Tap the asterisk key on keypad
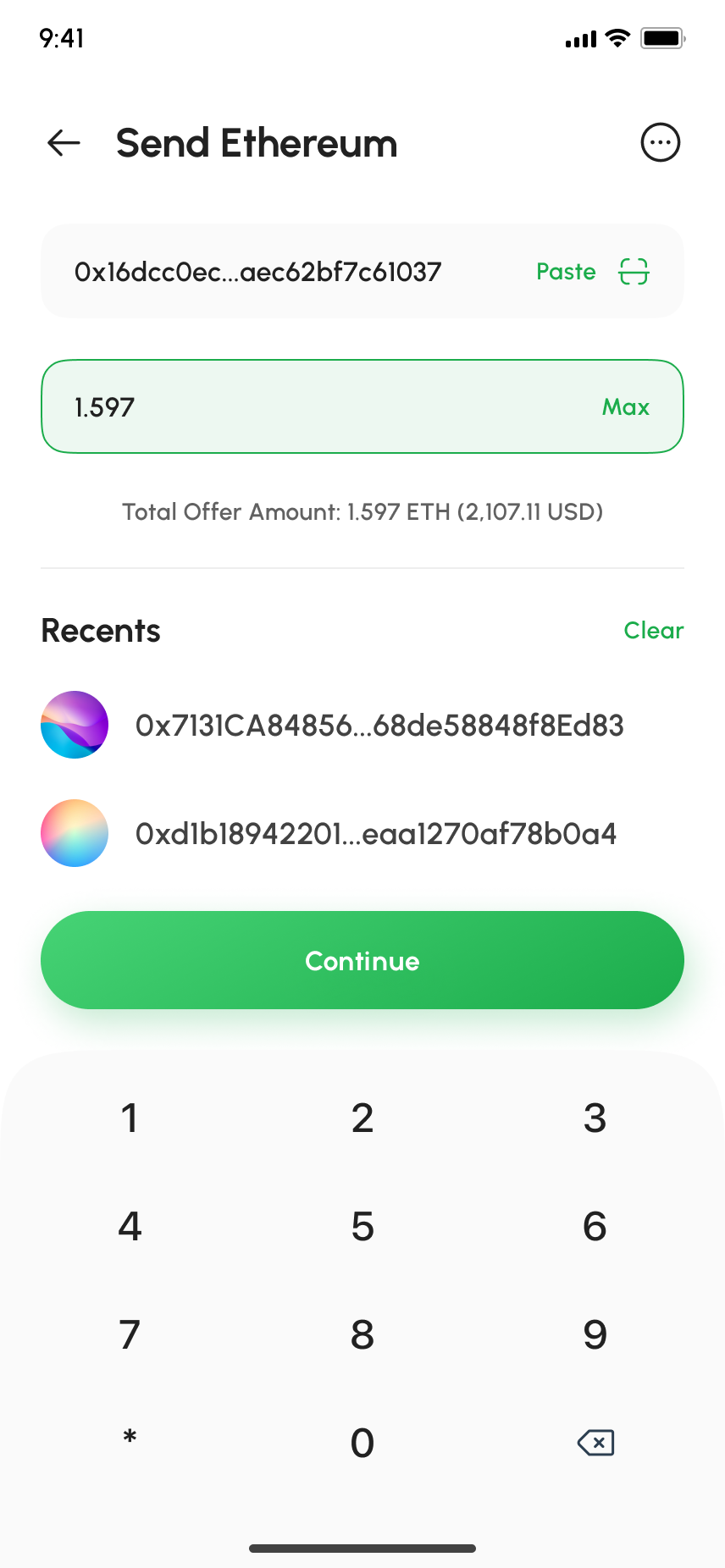This screenshot has width=725, height=1568. click(130, 1438)
